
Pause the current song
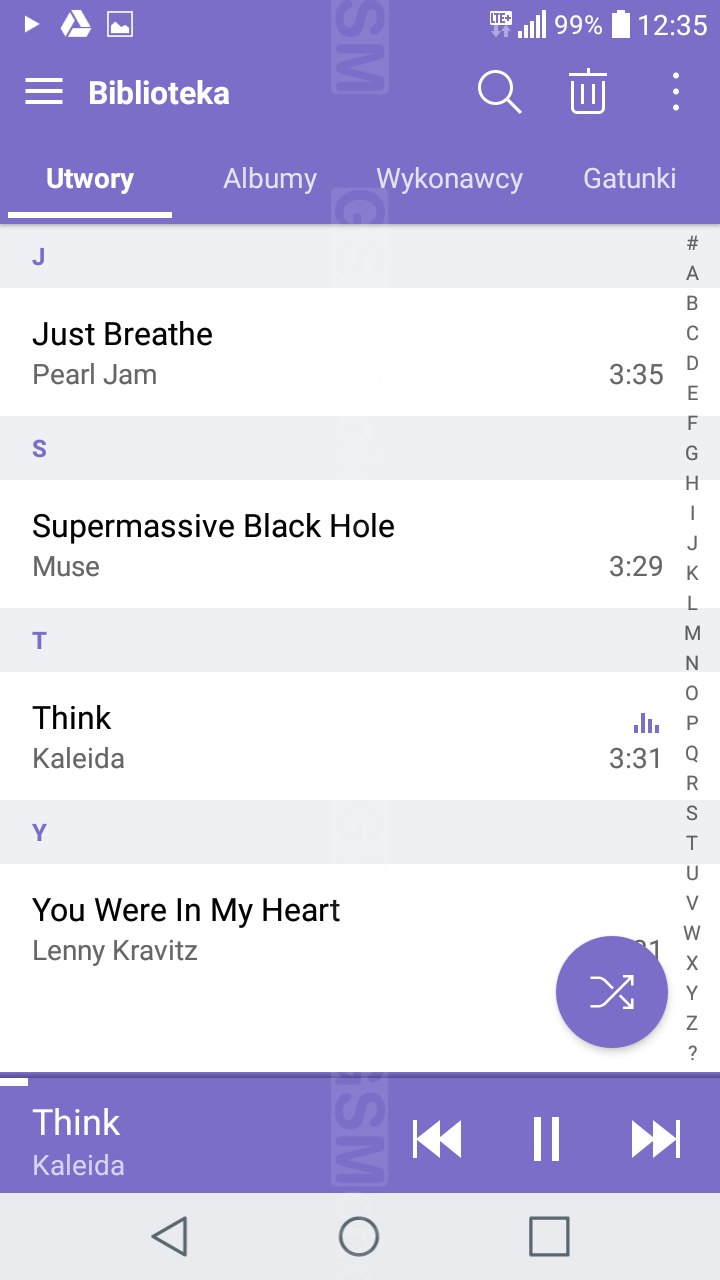[546, 1139]
